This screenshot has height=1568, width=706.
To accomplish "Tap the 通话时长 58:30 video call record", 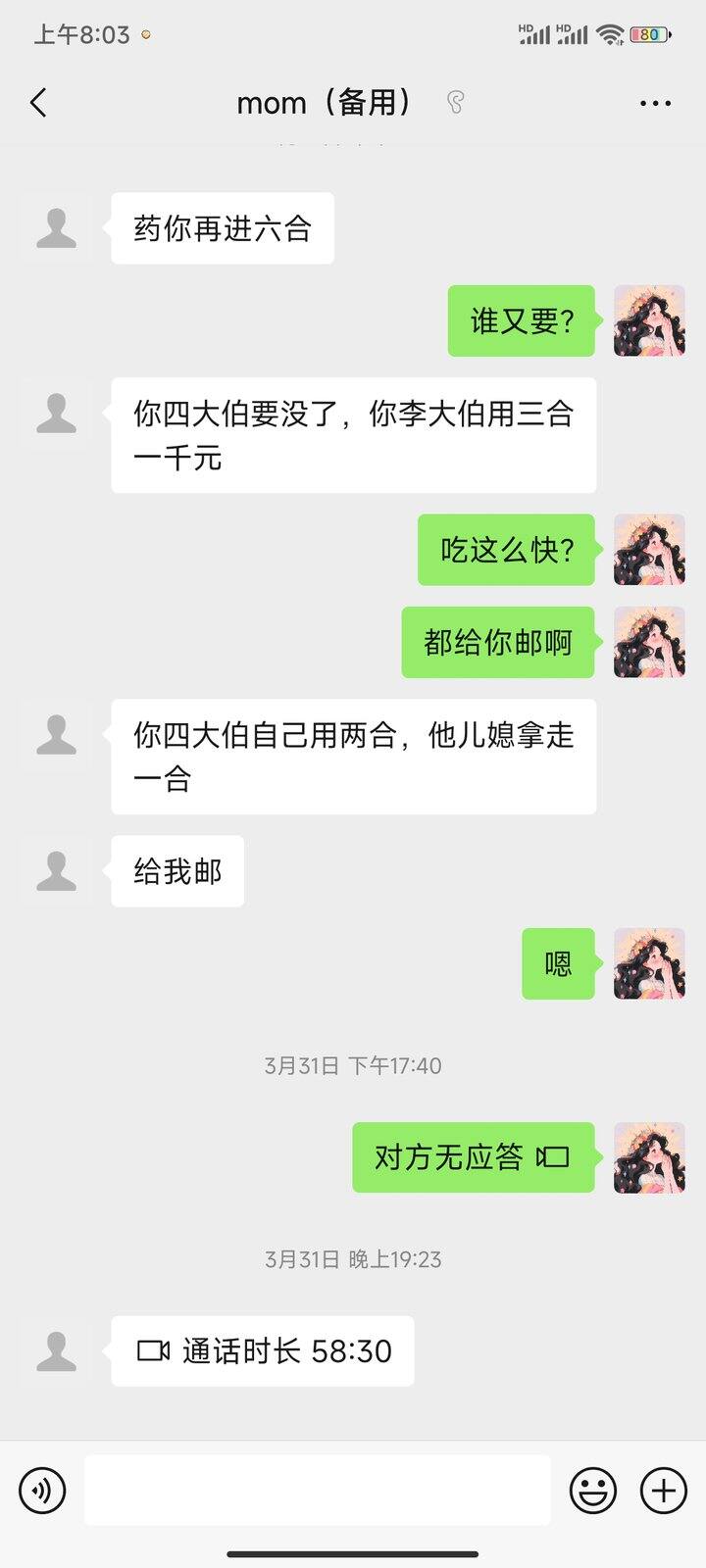I will point(263,1350).
